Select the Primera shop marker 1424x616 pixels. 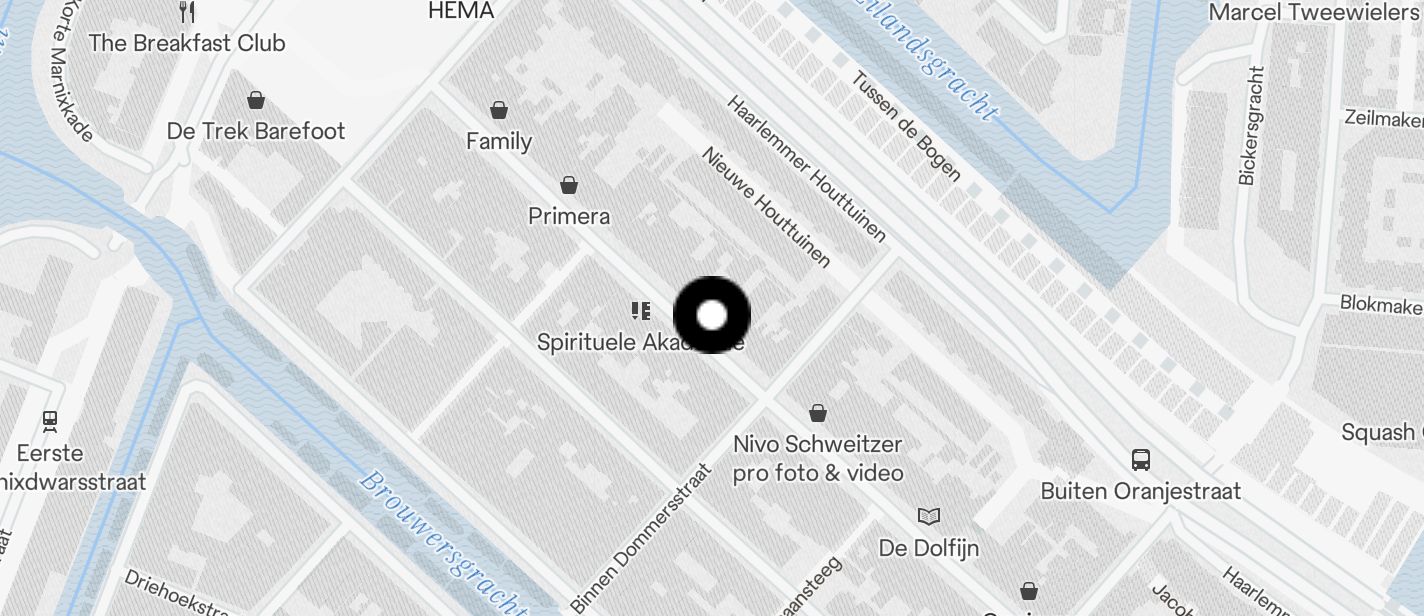point(568,185)
